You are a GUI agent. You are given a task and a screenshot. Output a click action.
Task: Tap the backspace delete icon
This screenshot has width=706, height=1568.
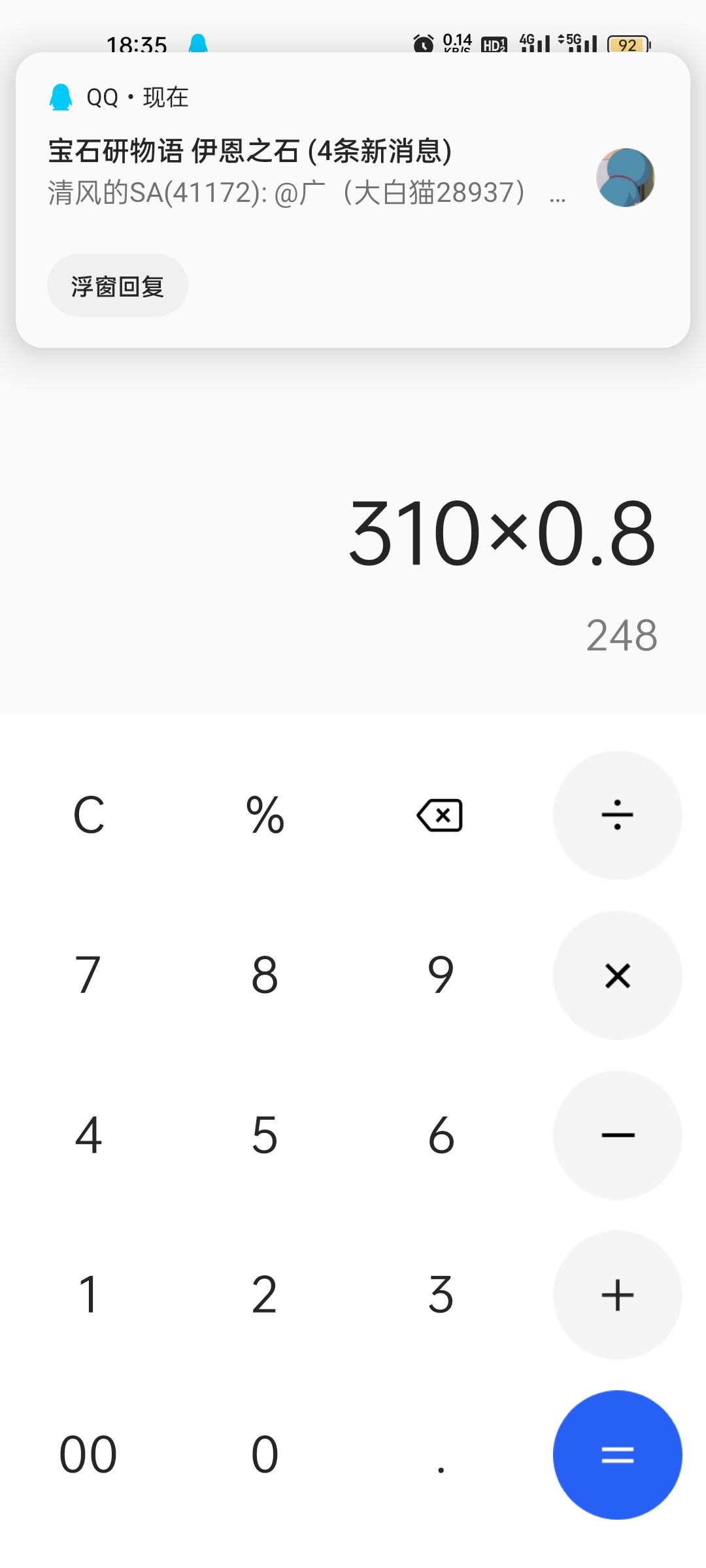pos(439,813)
